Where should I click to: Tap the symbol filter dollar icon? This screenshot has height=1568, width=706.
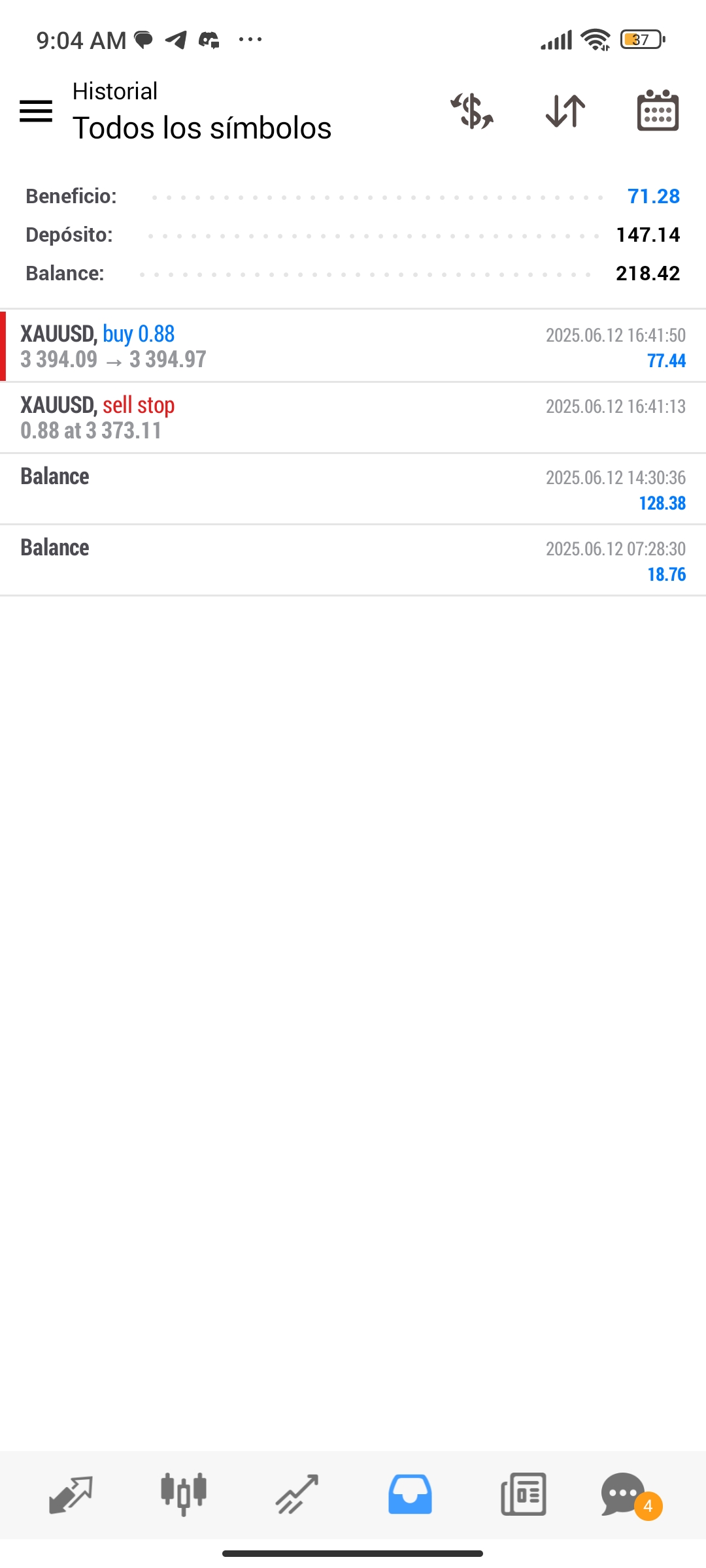[472, 111]
